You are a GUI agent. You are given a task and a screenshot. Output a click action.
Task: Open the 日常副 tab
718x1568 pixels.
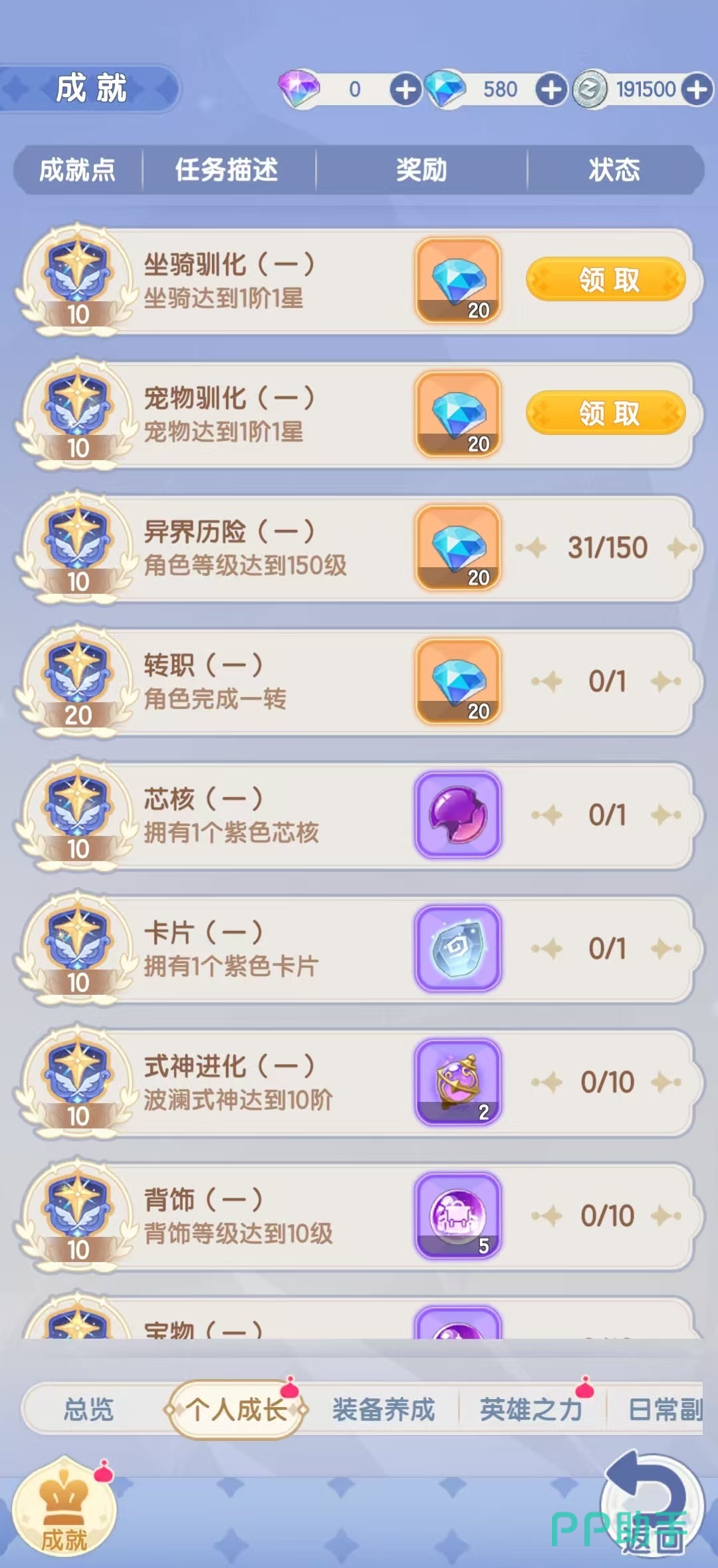click(665, 1409)
